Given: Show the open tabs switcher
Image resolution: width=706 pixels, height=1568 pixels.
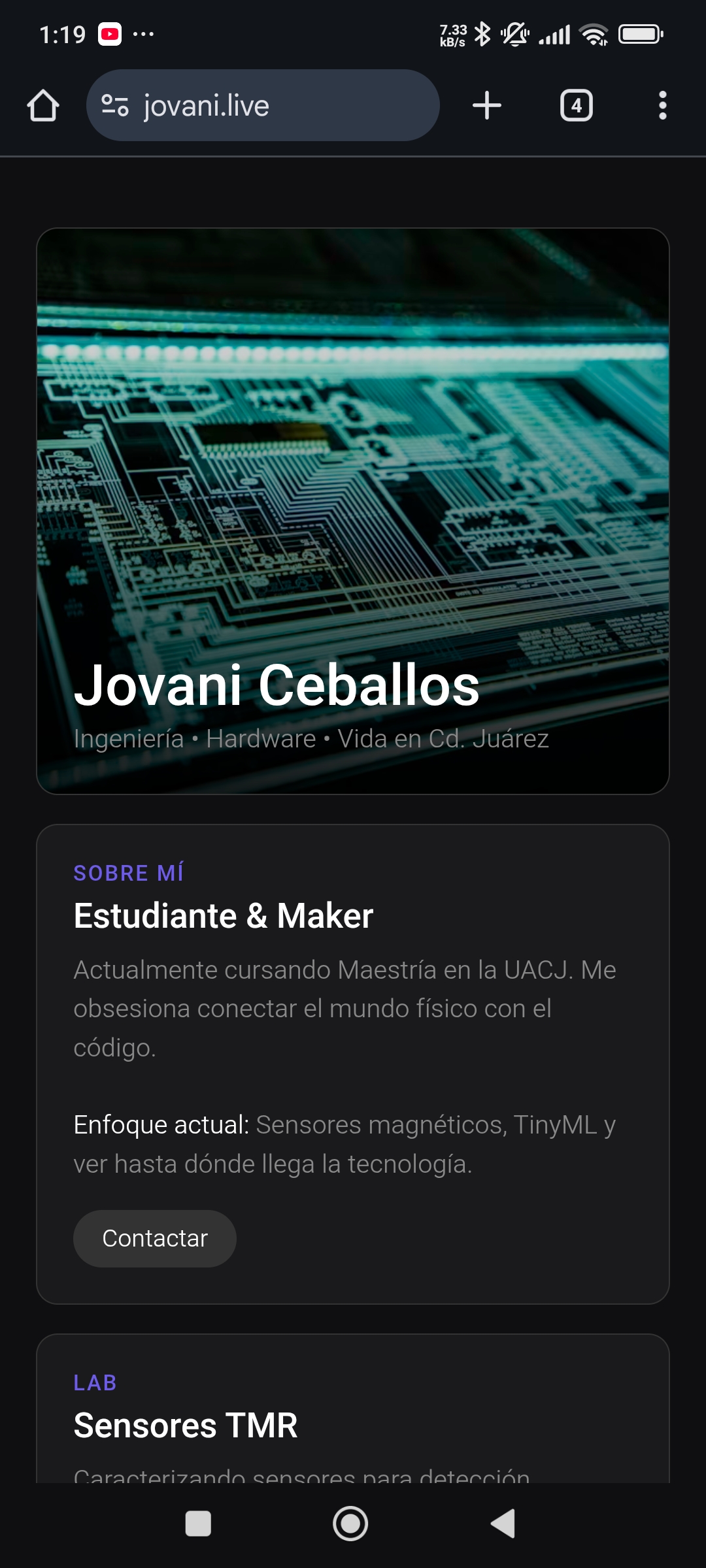Looking at the screenshot, I should pos(576,106).
